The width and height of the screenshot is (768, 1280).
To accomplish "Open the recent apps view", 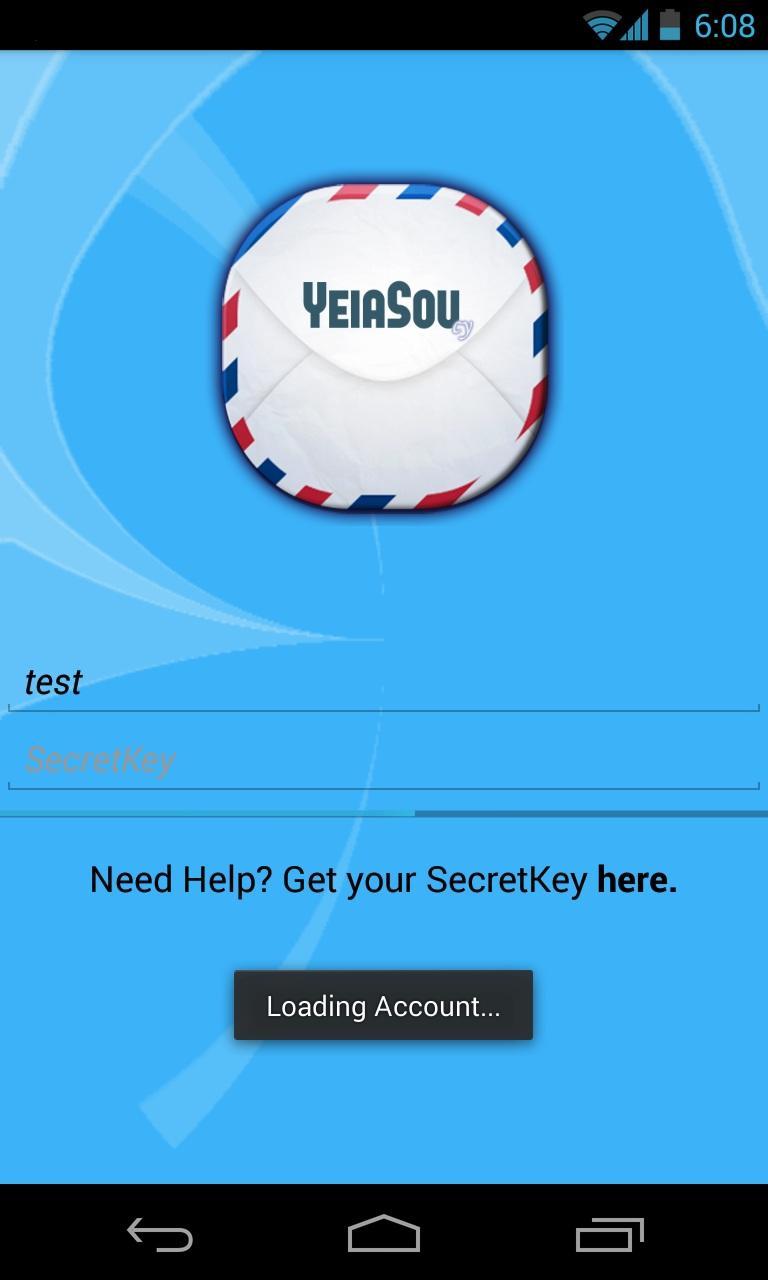I will tap(609, 1235).
